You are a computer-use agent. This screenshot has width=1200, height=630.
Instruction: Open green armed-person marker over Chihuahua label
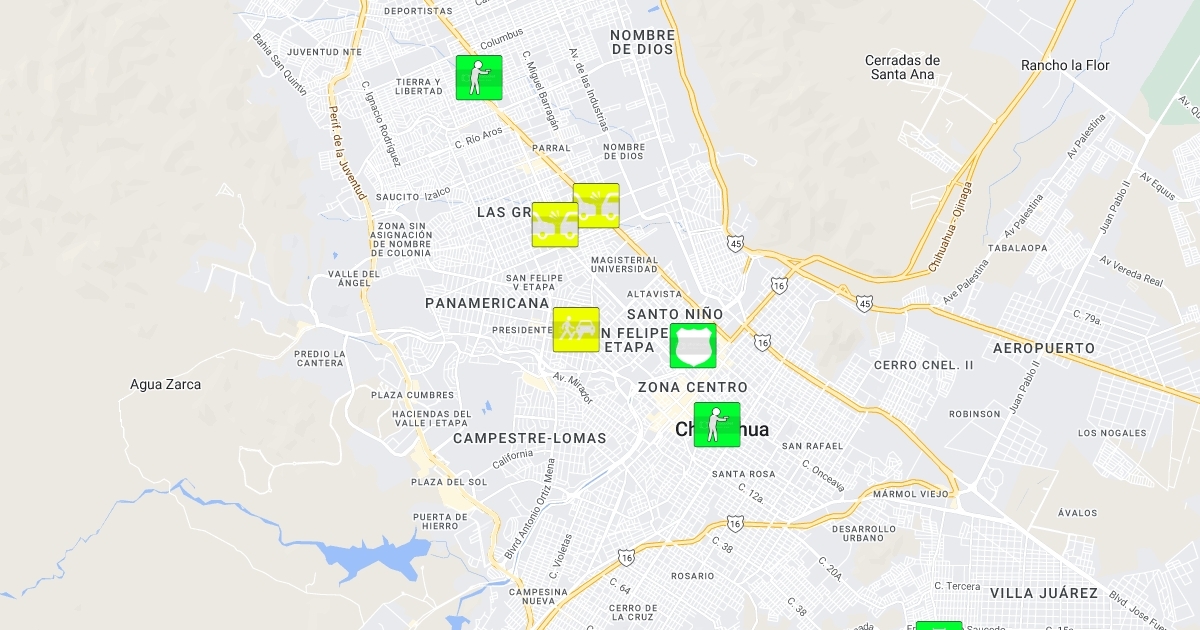click(x=717, y=424)
